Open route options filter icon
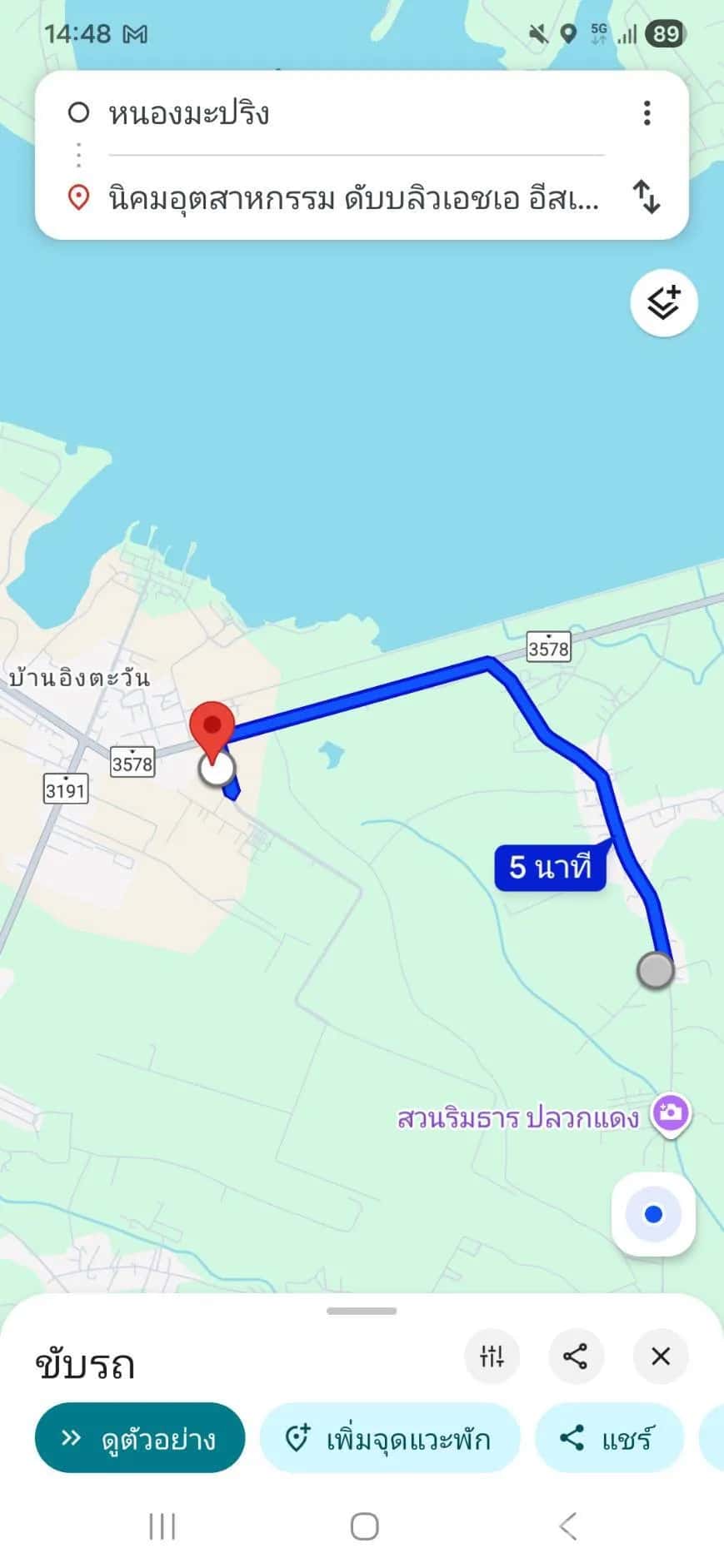 (492, 1356)
